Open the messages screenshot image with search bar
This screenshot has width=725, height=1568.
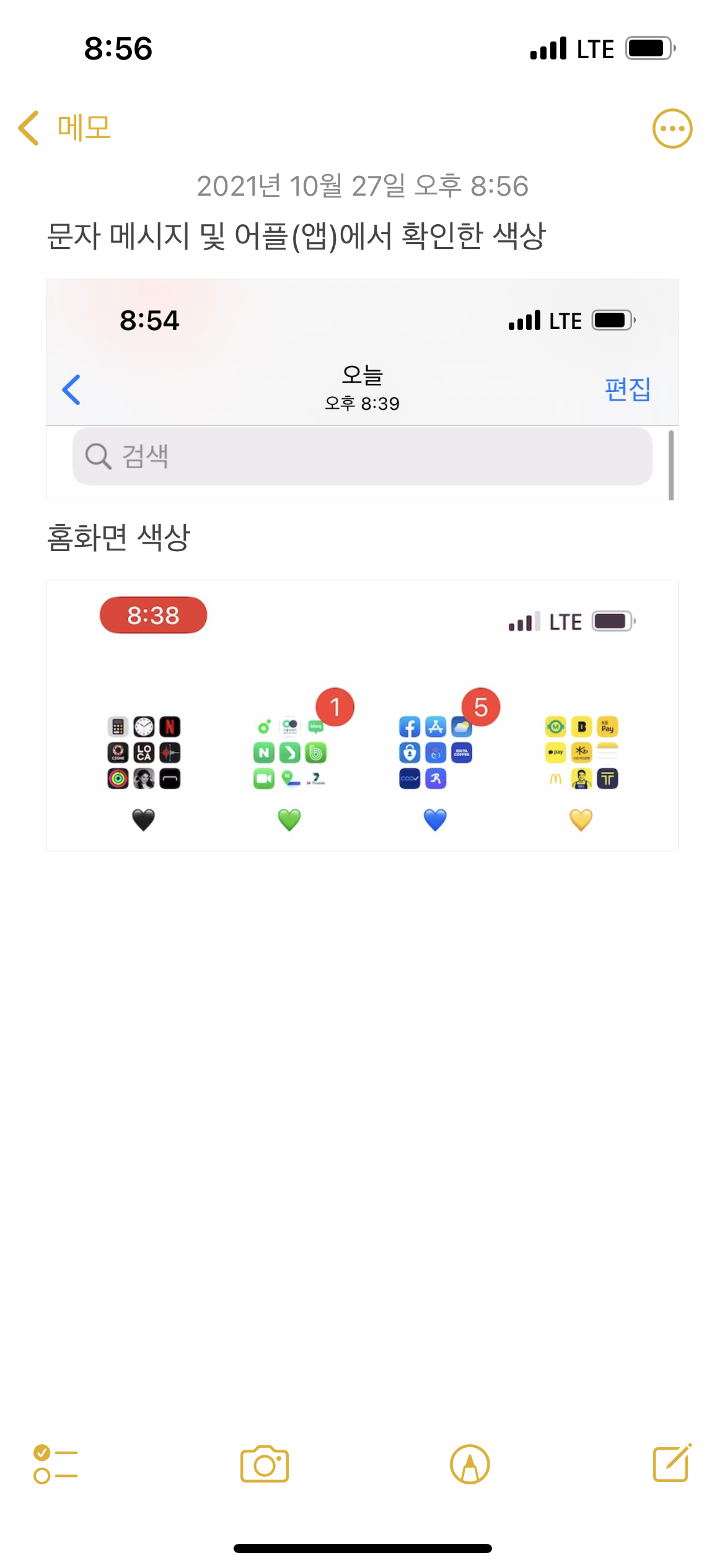pos(362,389)
